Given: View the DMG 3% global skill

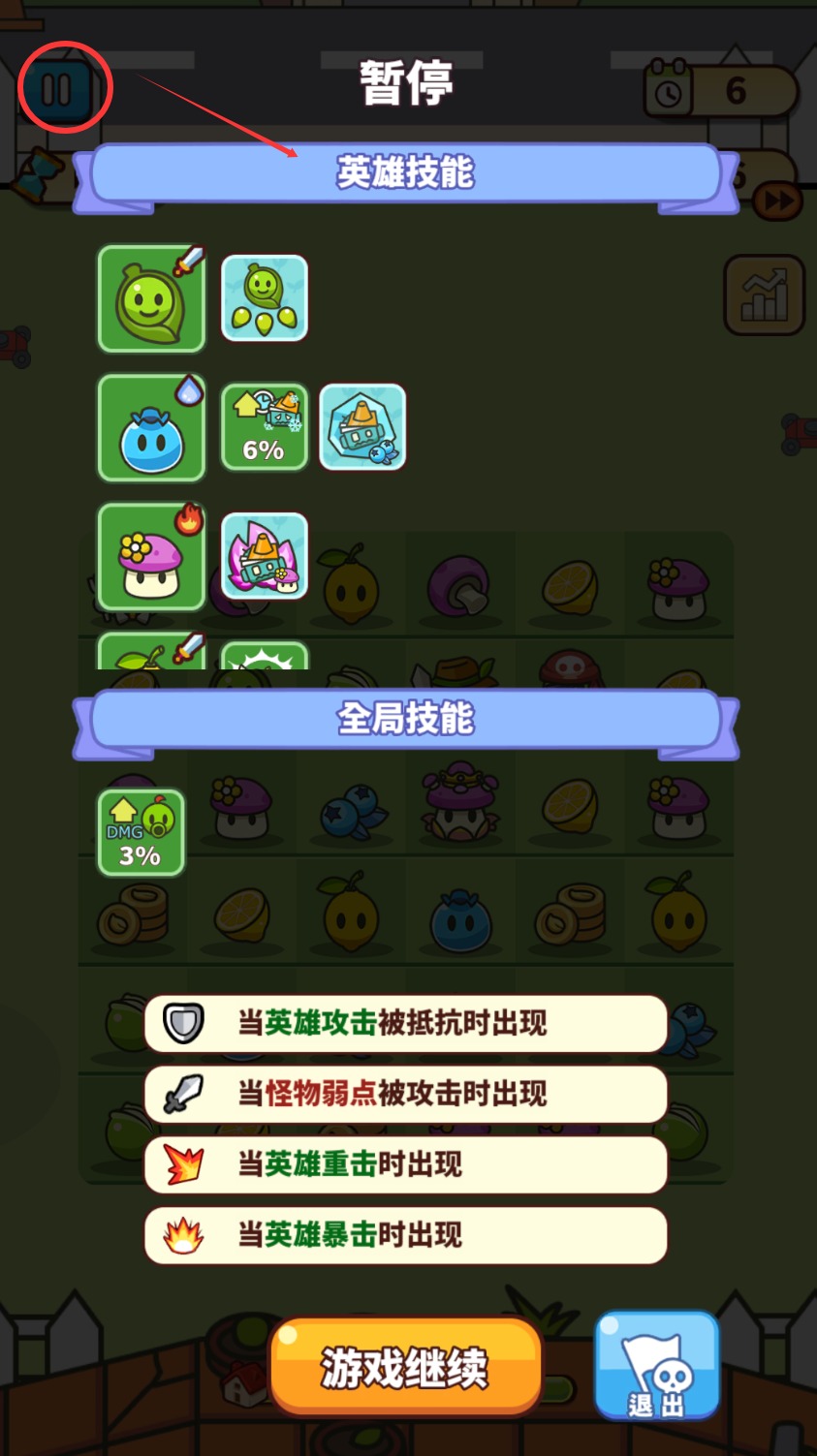Looking at the screenshot, I should [141, 833].
